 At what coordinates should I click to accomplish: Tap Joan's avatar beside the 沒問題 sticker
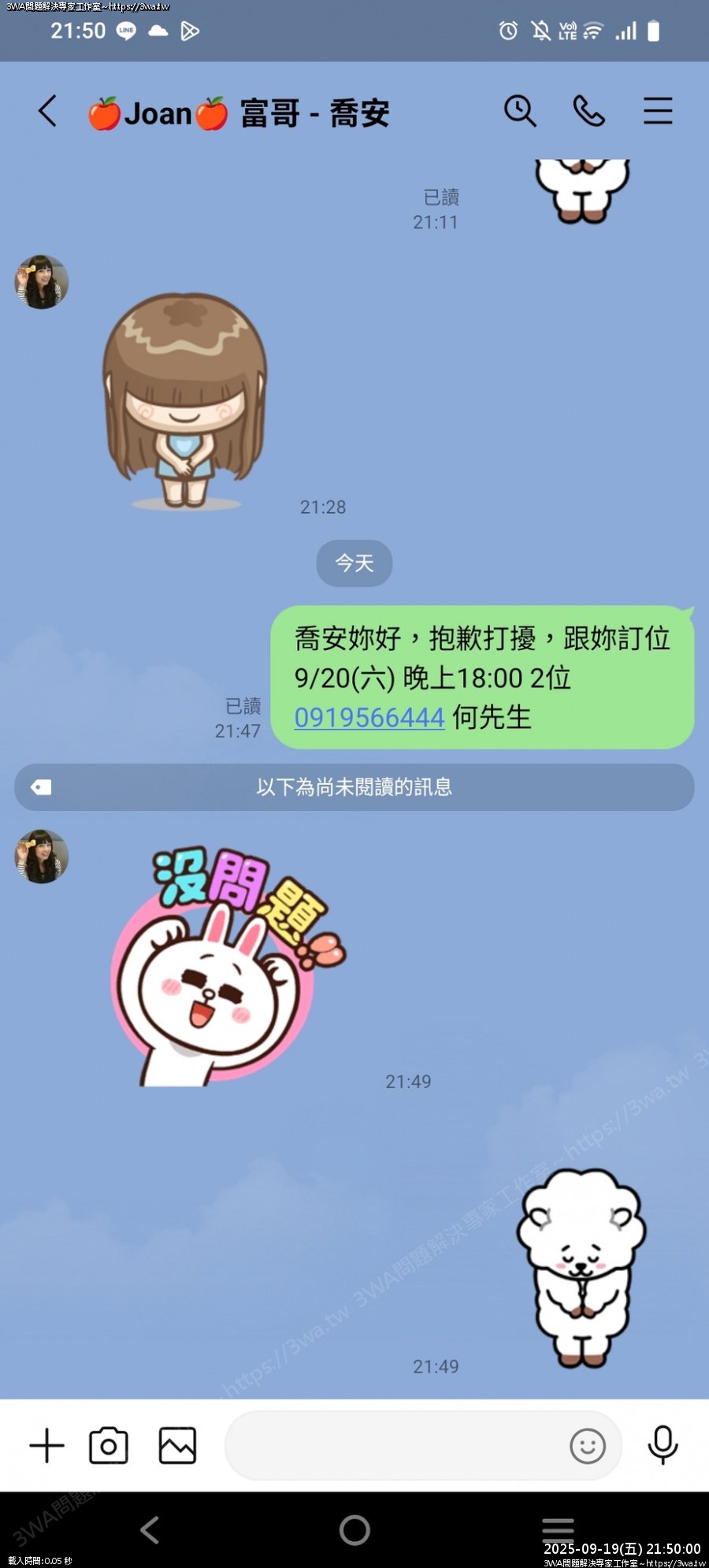(x=42, y=856)
